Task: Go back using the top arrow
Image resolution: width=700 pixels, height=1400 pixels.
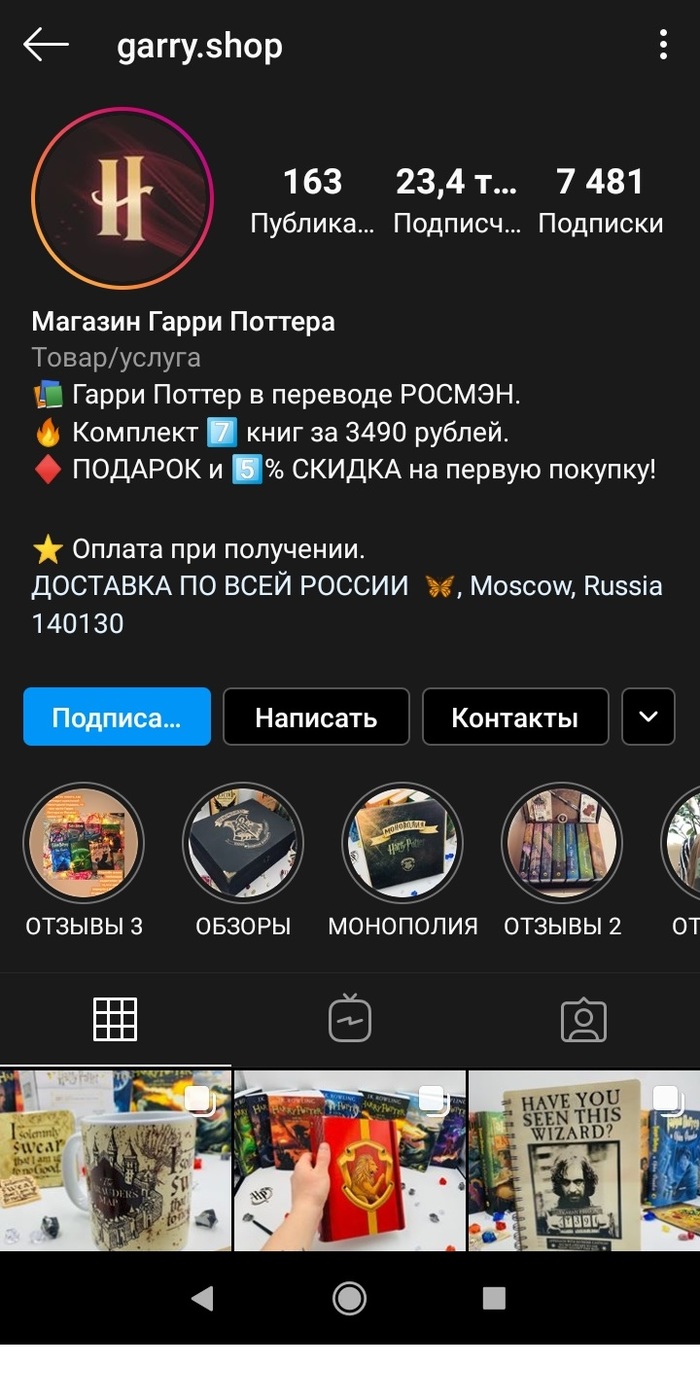Action: pyautogui.click(x=46, y=45)
